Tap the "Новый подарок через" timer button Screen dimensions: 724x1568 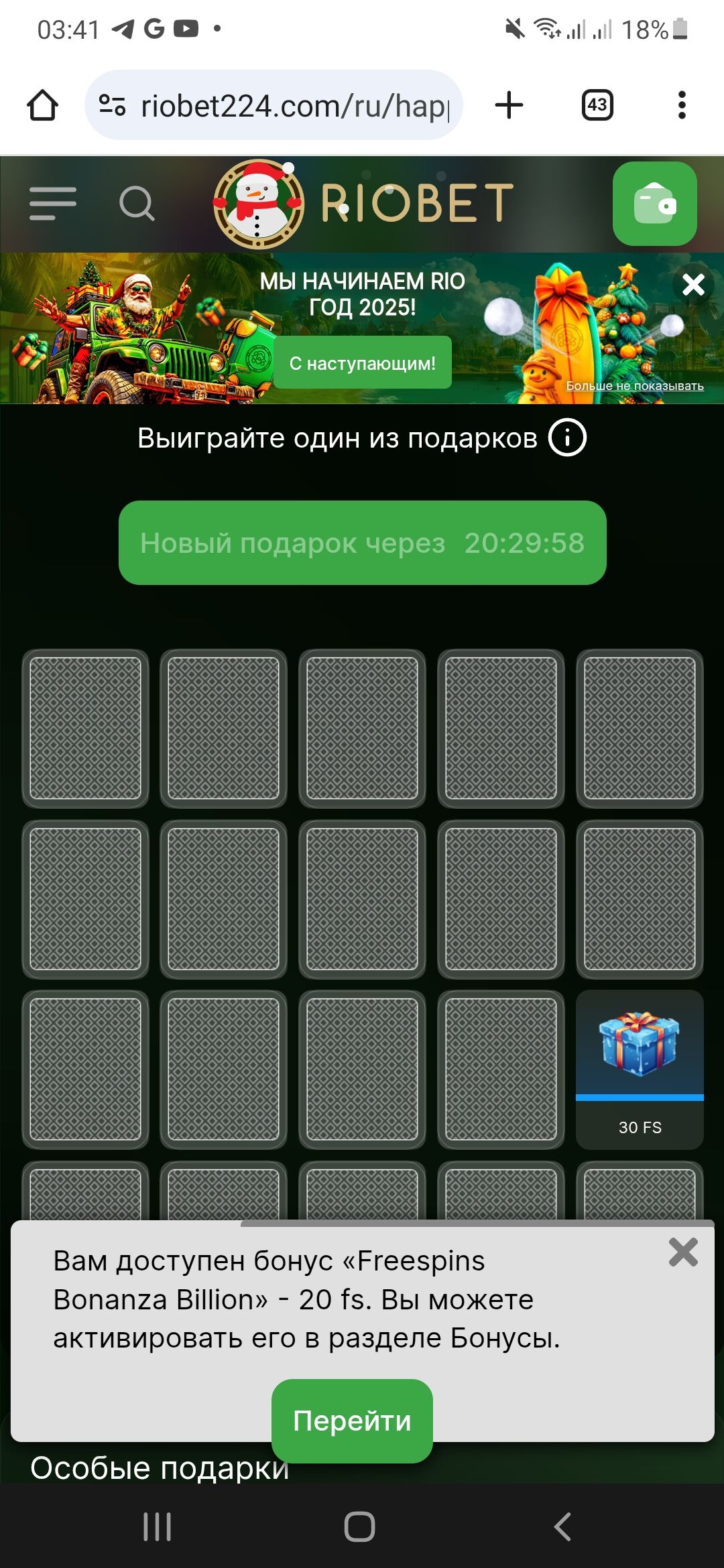click(362, 543)
